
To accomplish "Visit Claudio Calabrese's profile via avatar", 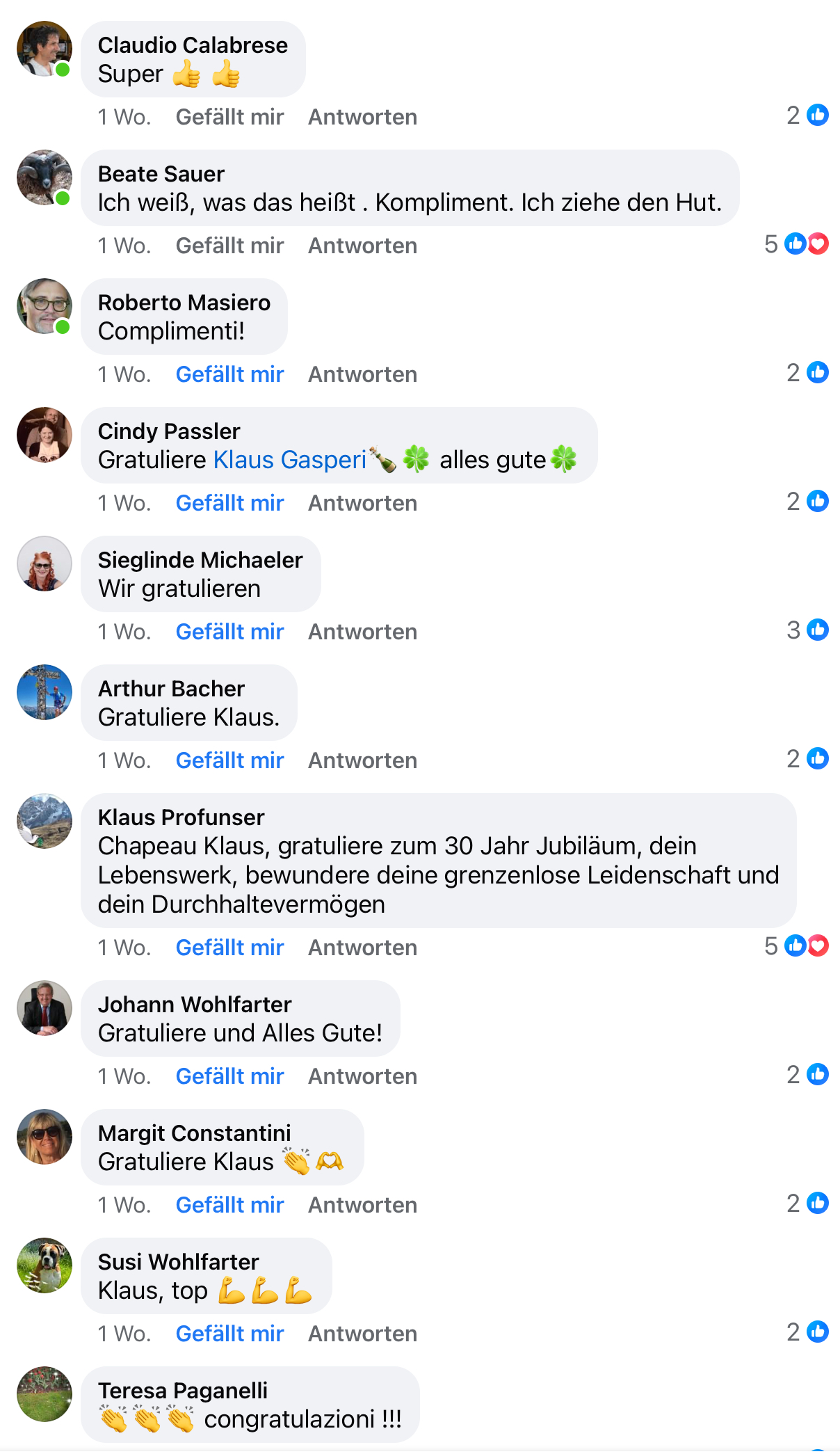I will click(x=45, y=49).
